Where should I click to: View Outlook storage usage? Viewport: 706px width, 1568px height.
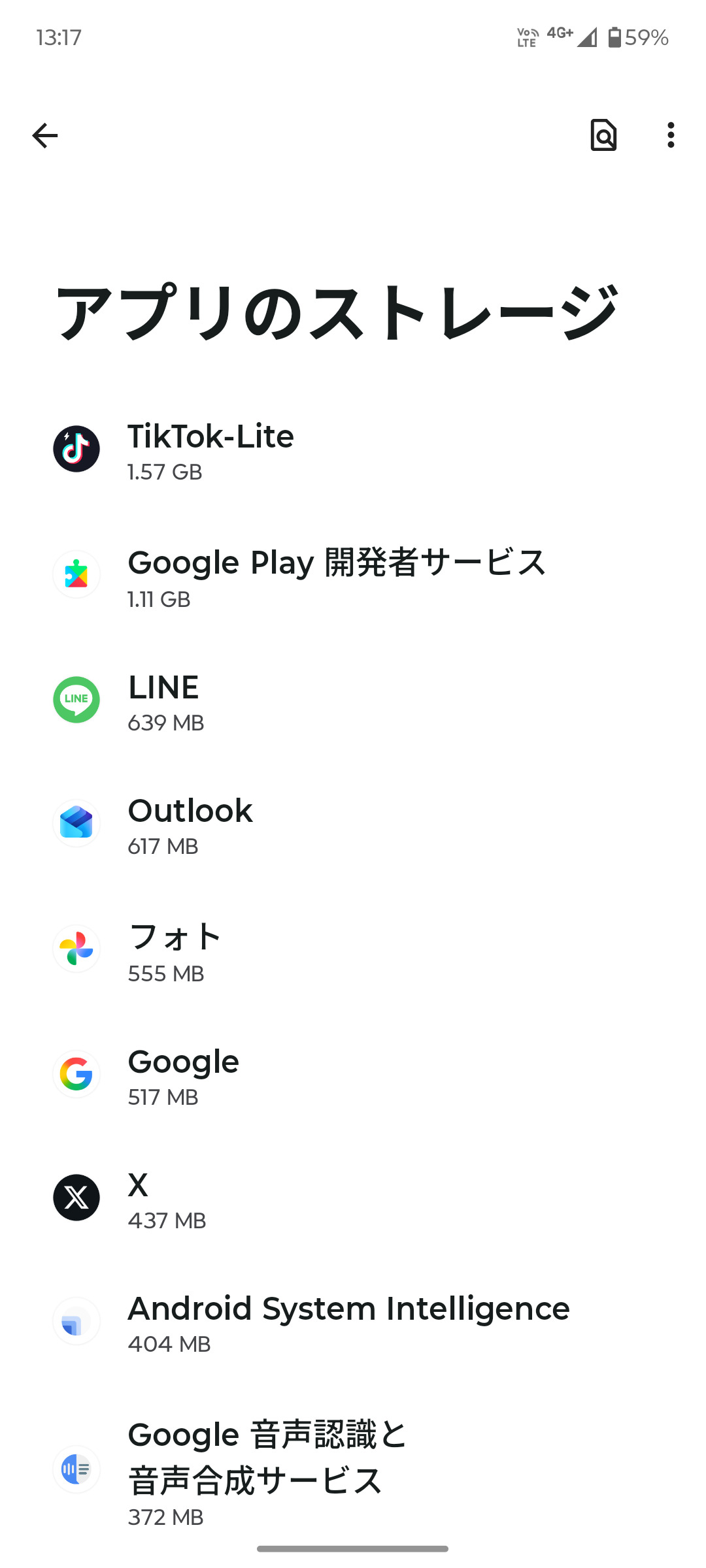coord(353,825)
